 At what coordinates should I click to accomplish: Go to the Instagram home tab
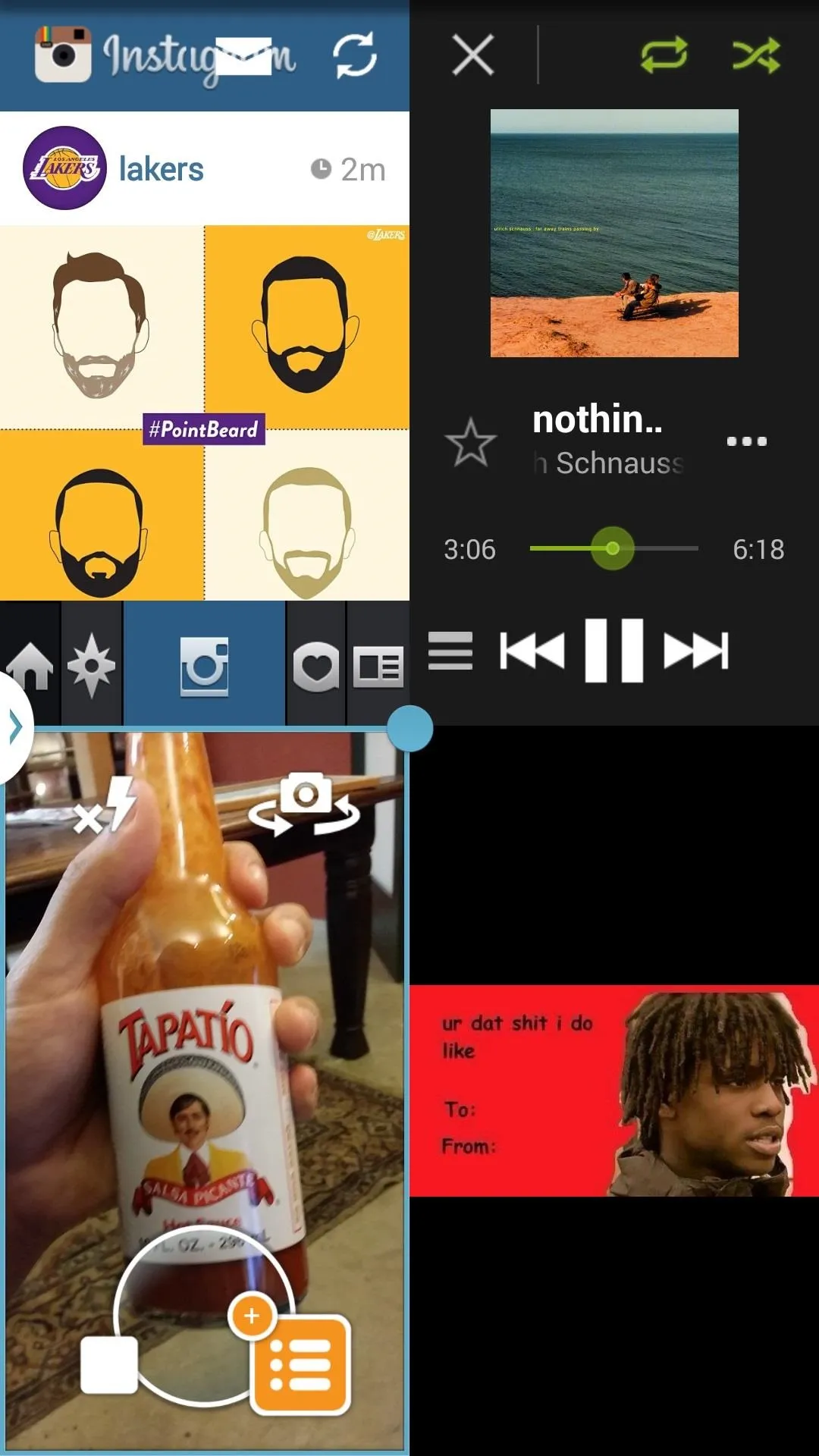(30, 664)
